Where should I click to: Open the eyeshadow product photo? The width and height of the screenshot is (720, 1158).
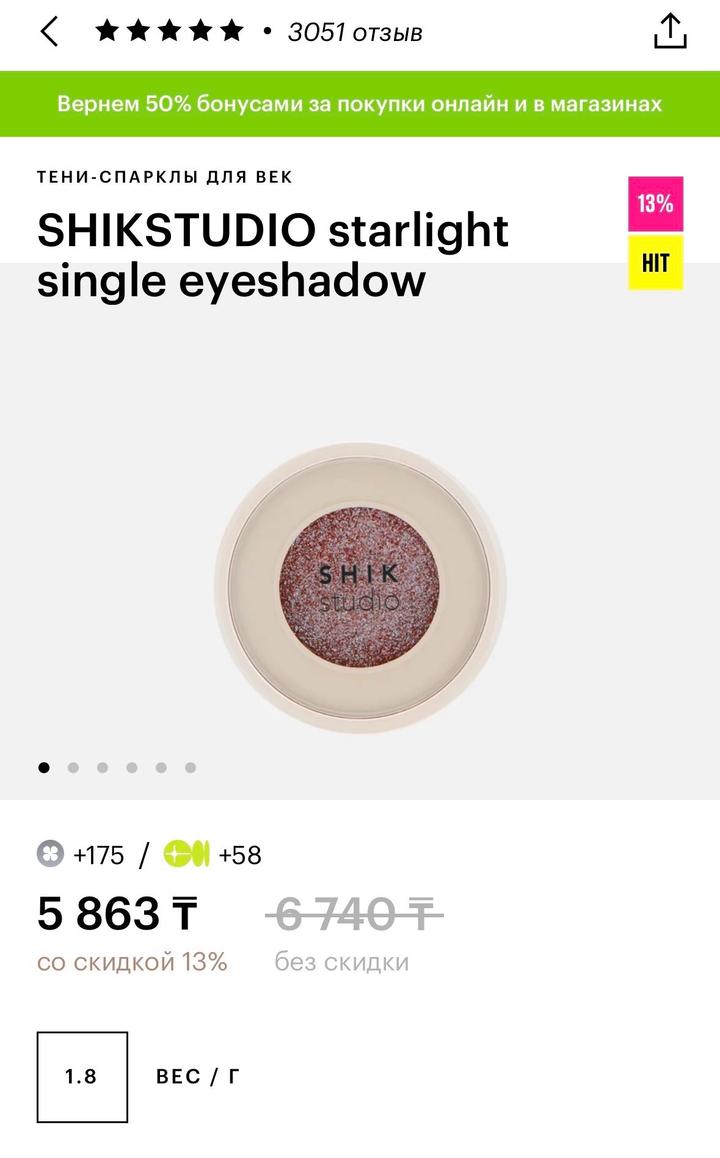pyautogui.click(x=360, y=577)
